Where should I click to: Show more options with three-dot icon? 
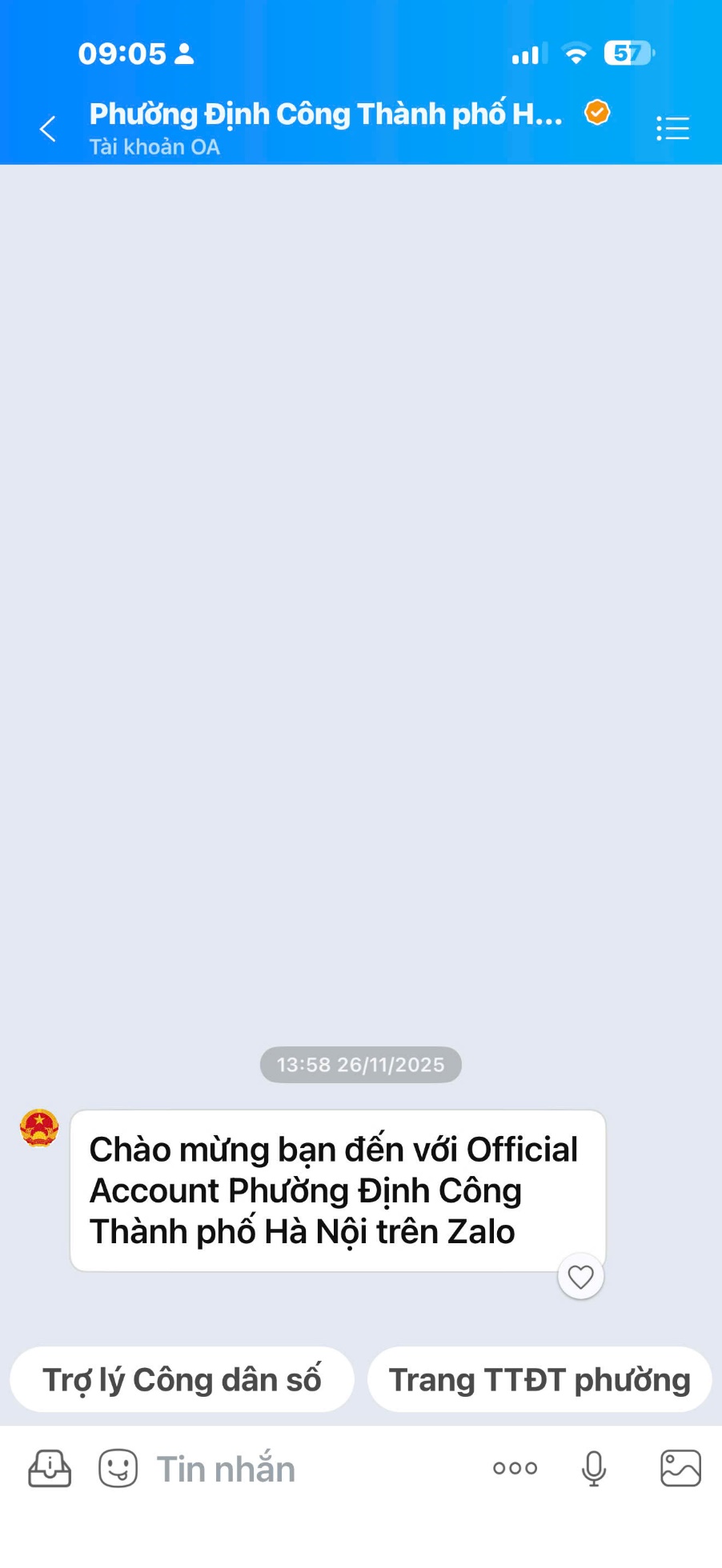click(x=515, y=1468)
